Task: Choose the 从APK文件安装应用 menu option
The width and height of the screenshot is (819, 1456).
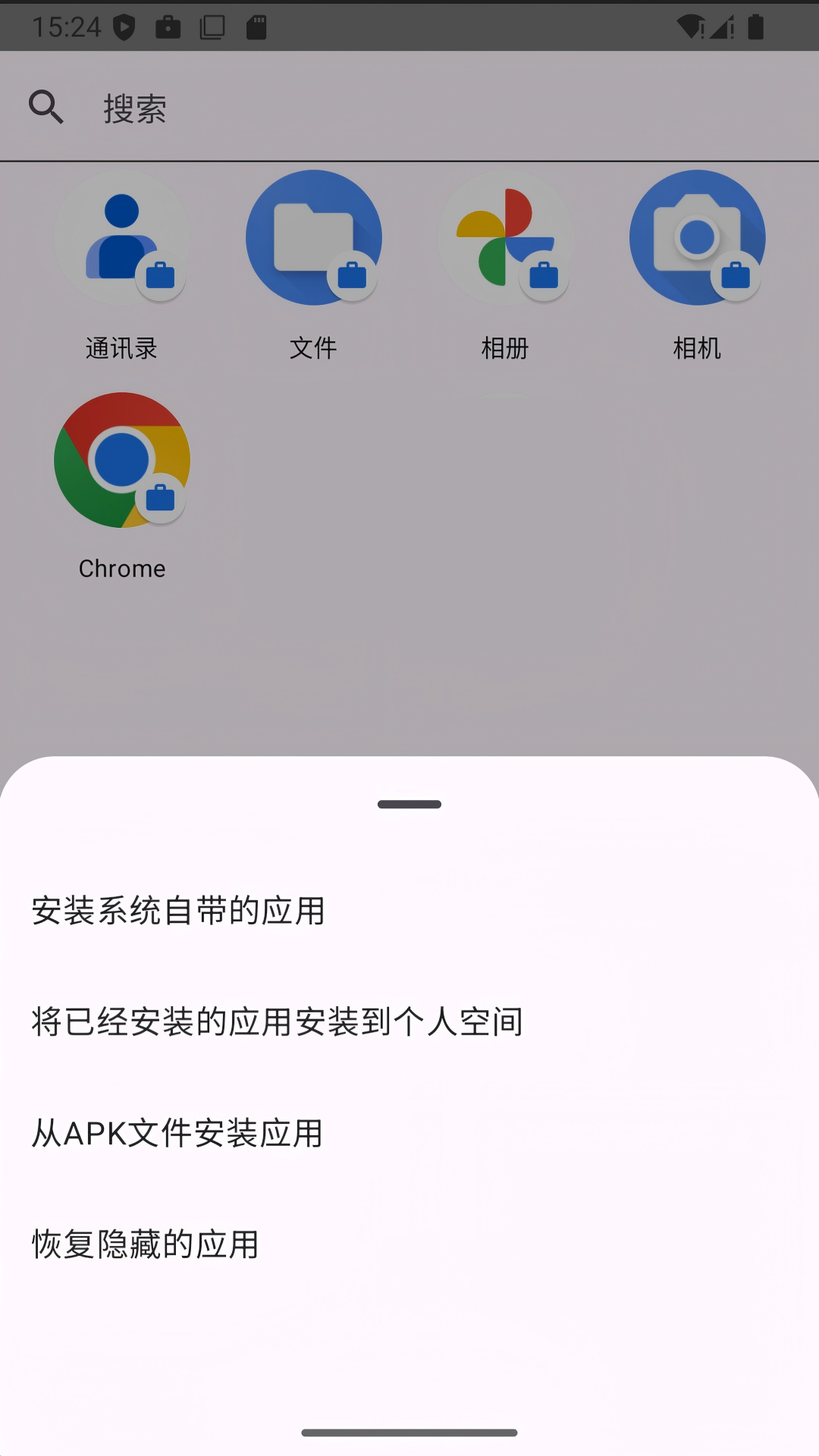Action: click(x=177, y=1133)
